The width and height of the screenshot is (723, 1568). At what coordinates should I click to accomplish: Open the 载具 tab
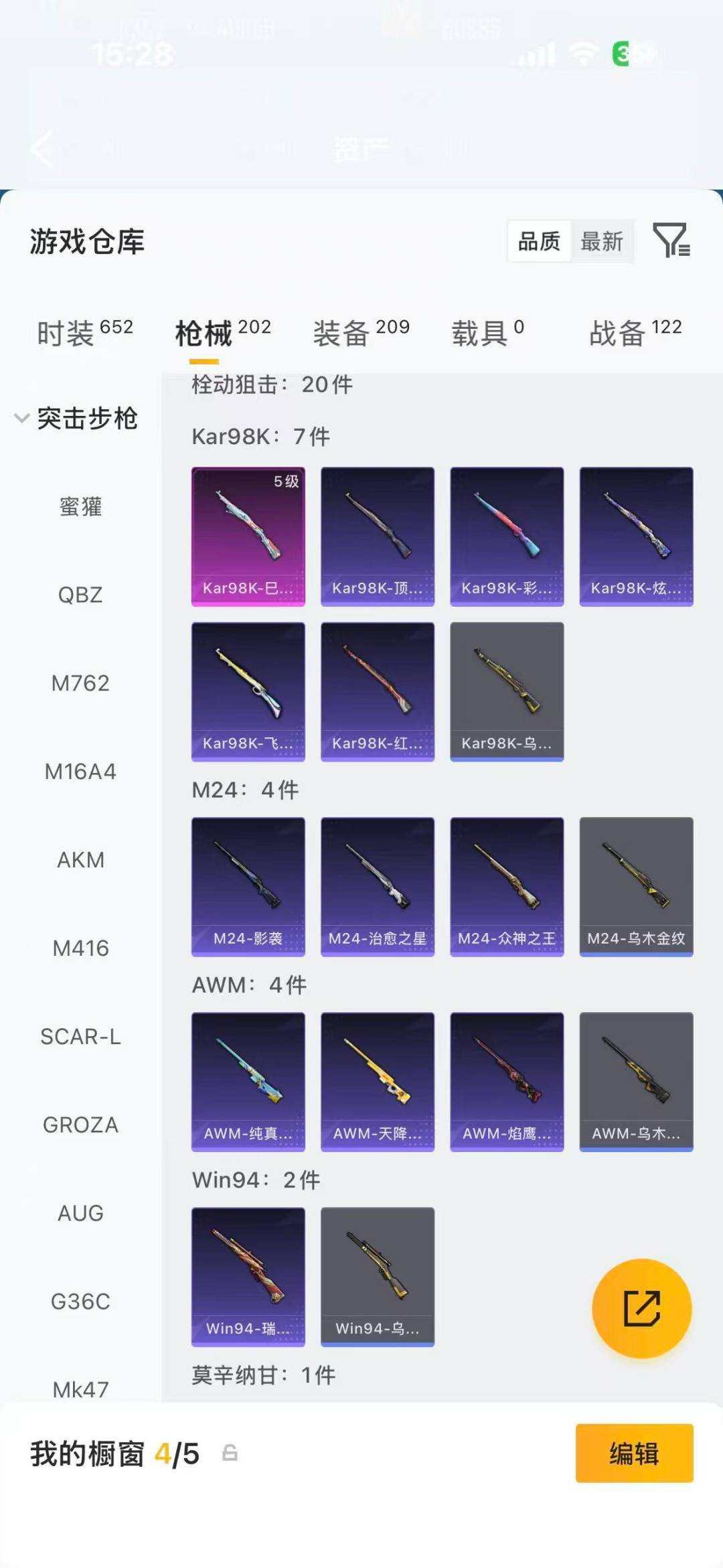487,332
